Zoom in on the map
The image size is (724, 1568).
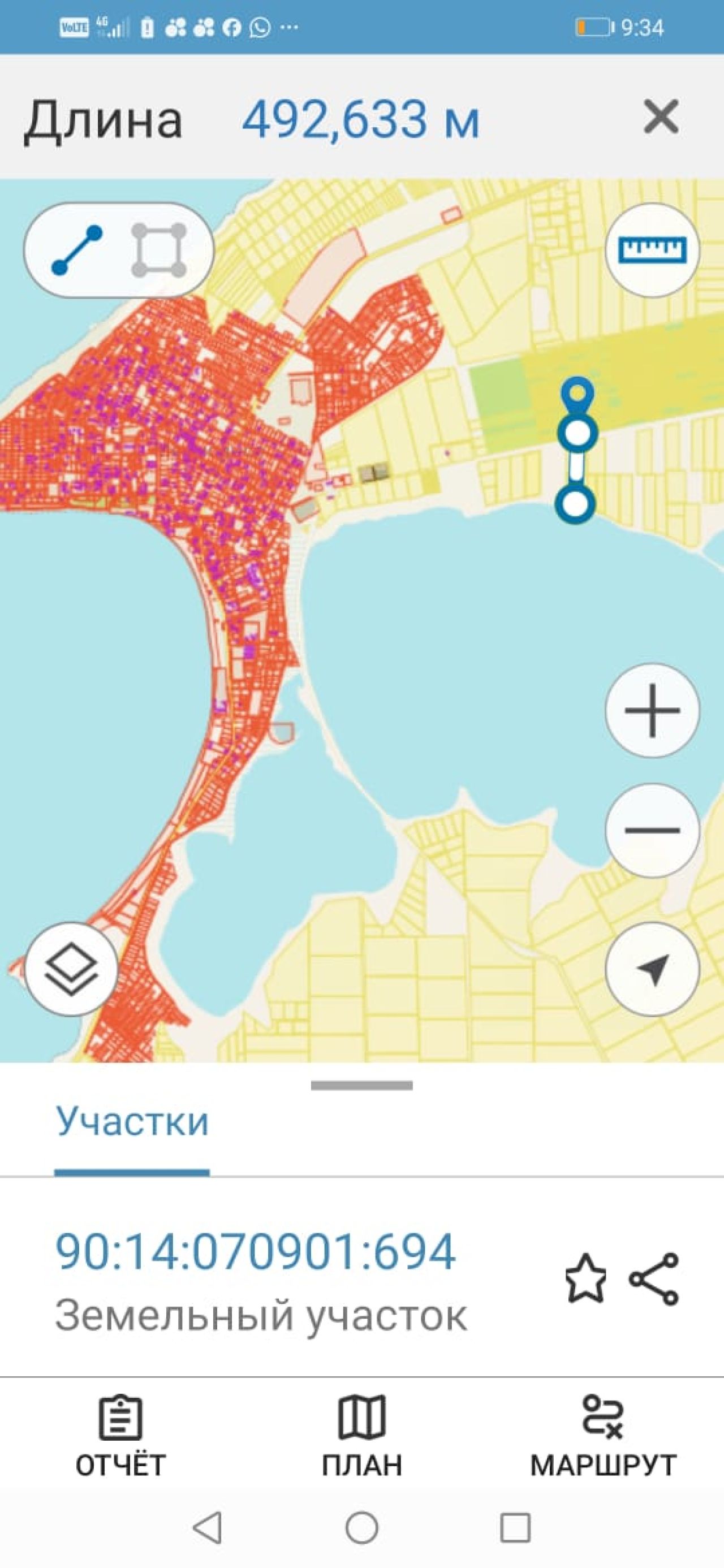(652, 710)
